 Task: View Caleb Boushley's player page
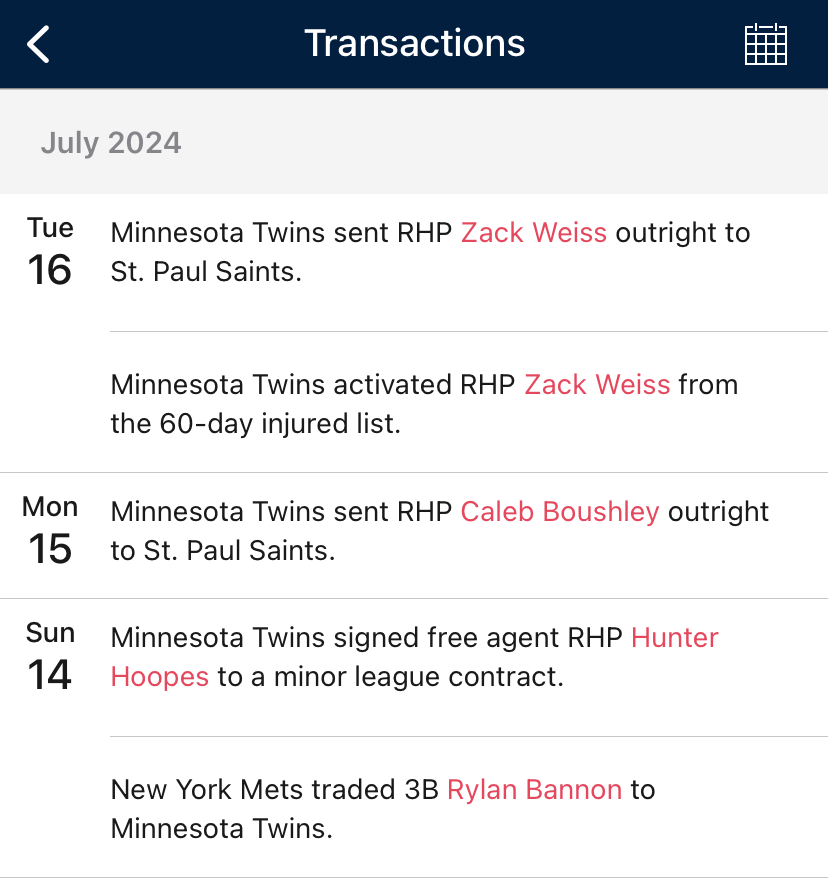tap(559, 512)
